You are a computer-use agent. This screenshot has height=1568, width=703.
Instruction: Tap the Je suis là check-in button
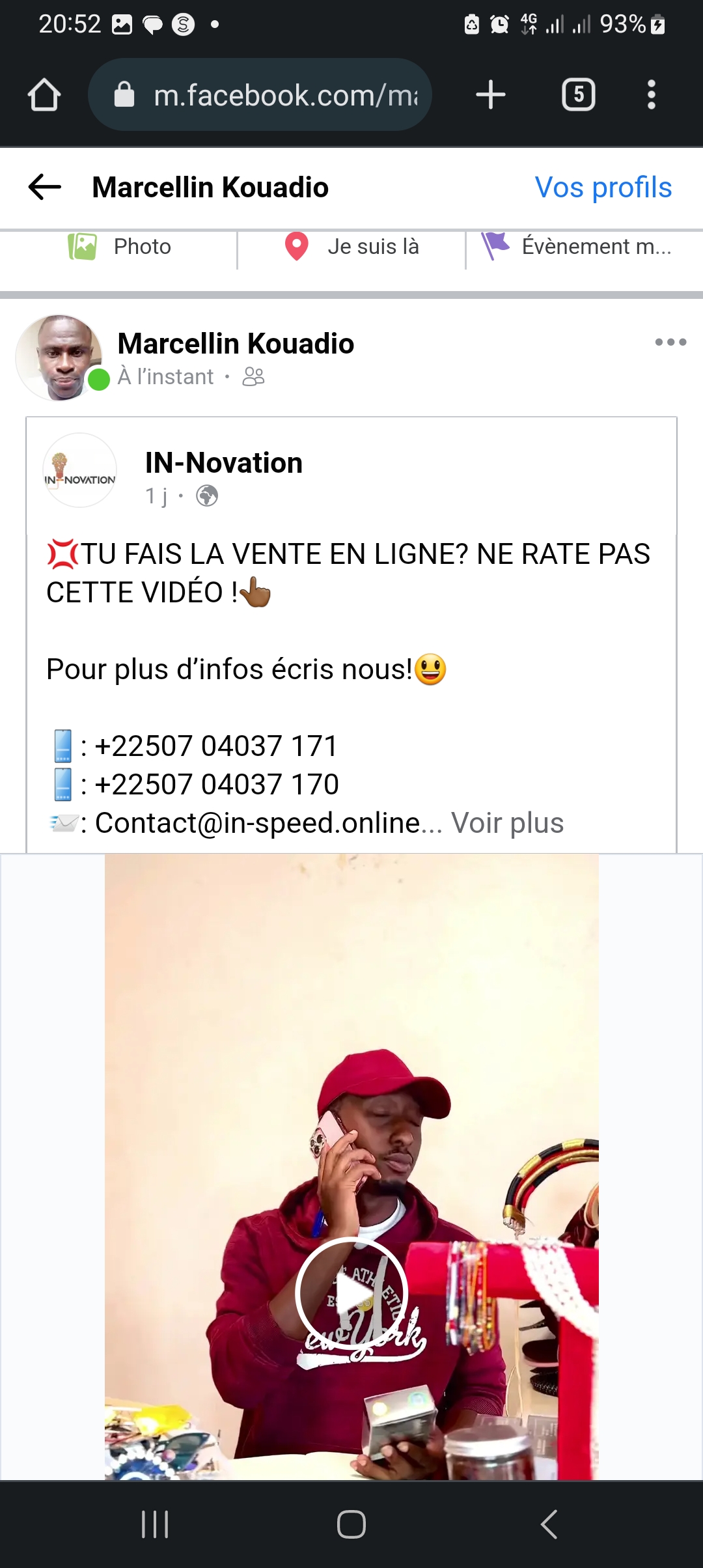click(x=352, y=247)
